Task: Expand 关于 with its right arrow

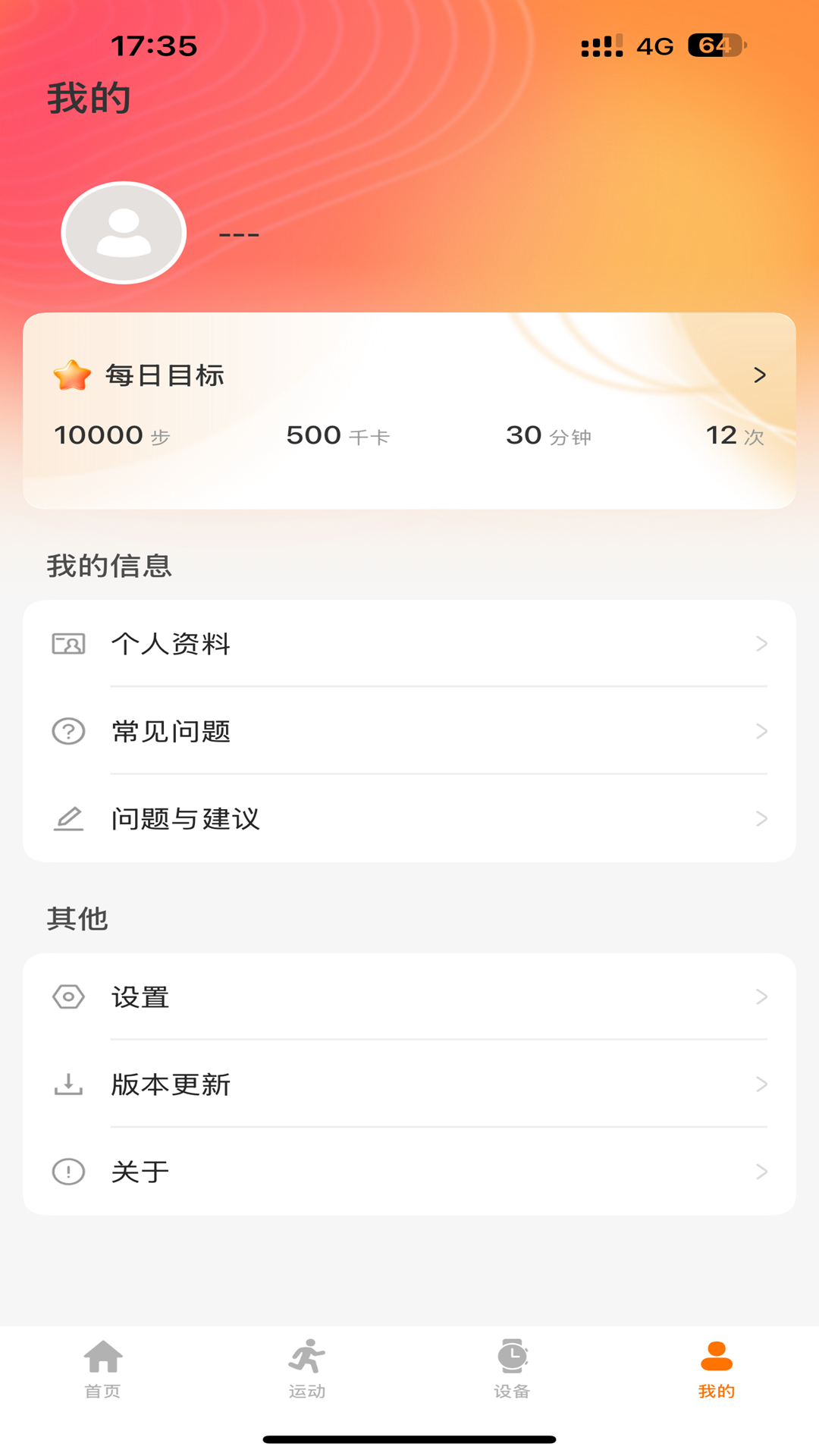Action: [x=761, y=1172]
